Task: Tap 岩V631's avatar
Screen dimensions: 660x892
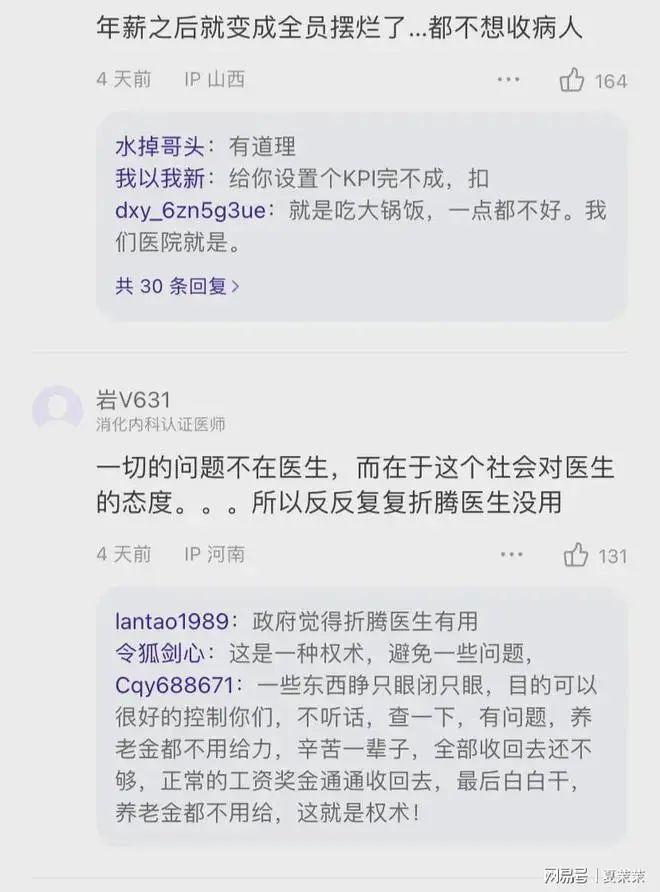Action: [57, 408]
